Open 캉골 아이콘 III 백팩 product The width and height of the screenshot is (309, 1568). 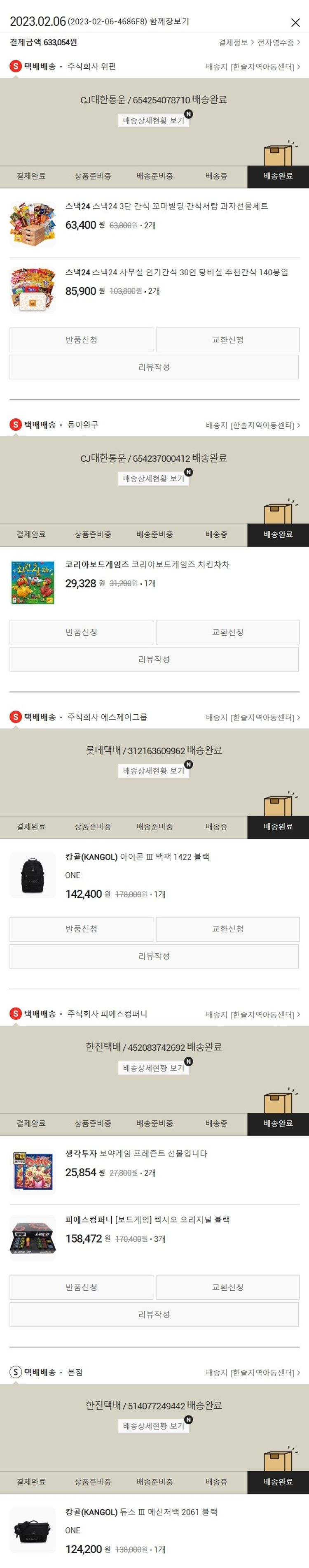pyautogui.click(x=137, y=857)
